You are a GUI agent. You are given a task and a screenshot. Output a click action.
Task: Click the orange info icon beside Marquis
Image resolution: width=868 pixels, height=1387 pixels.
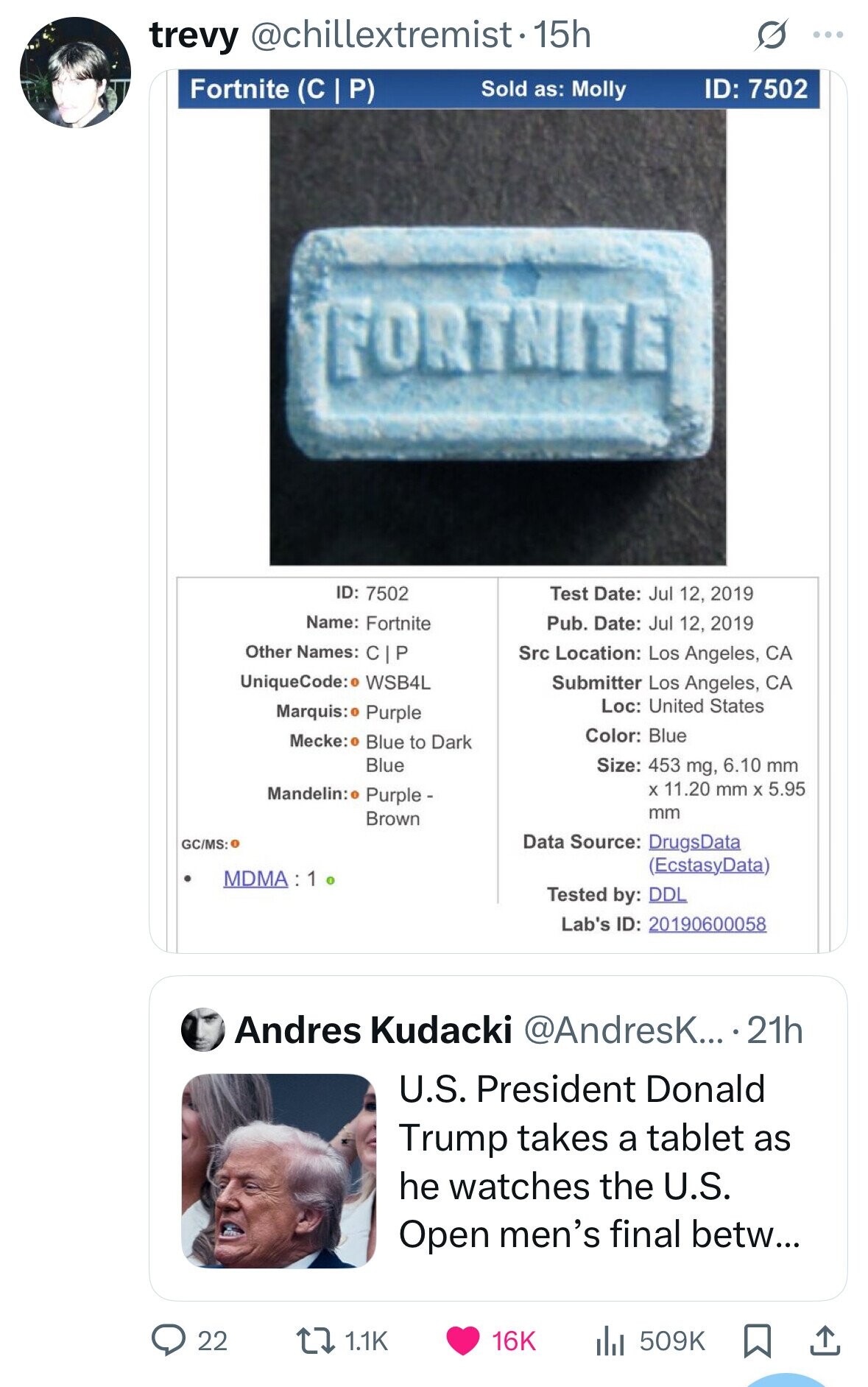point(354,712)
